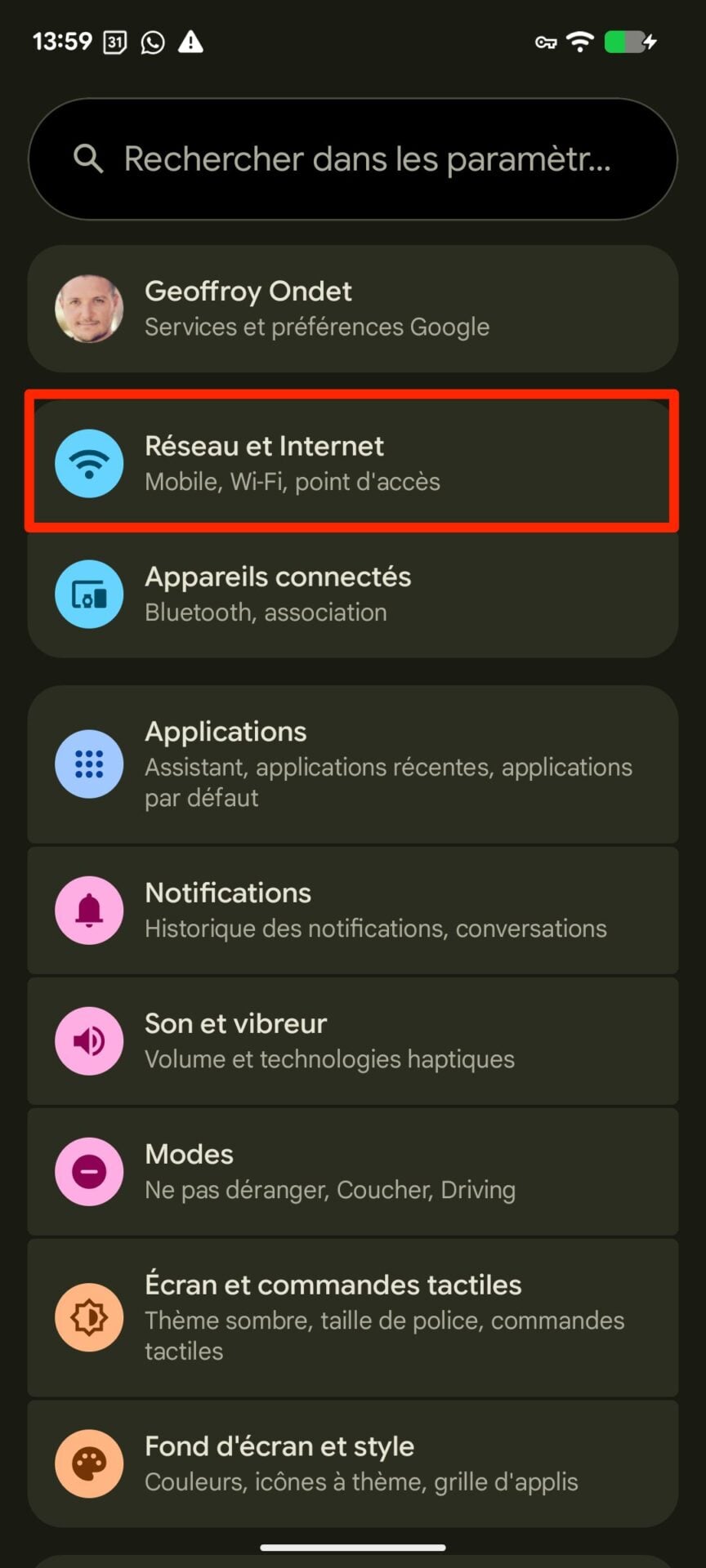Select the Notifications row
This screenshot has height=1568, width=706.
point(353,910)
